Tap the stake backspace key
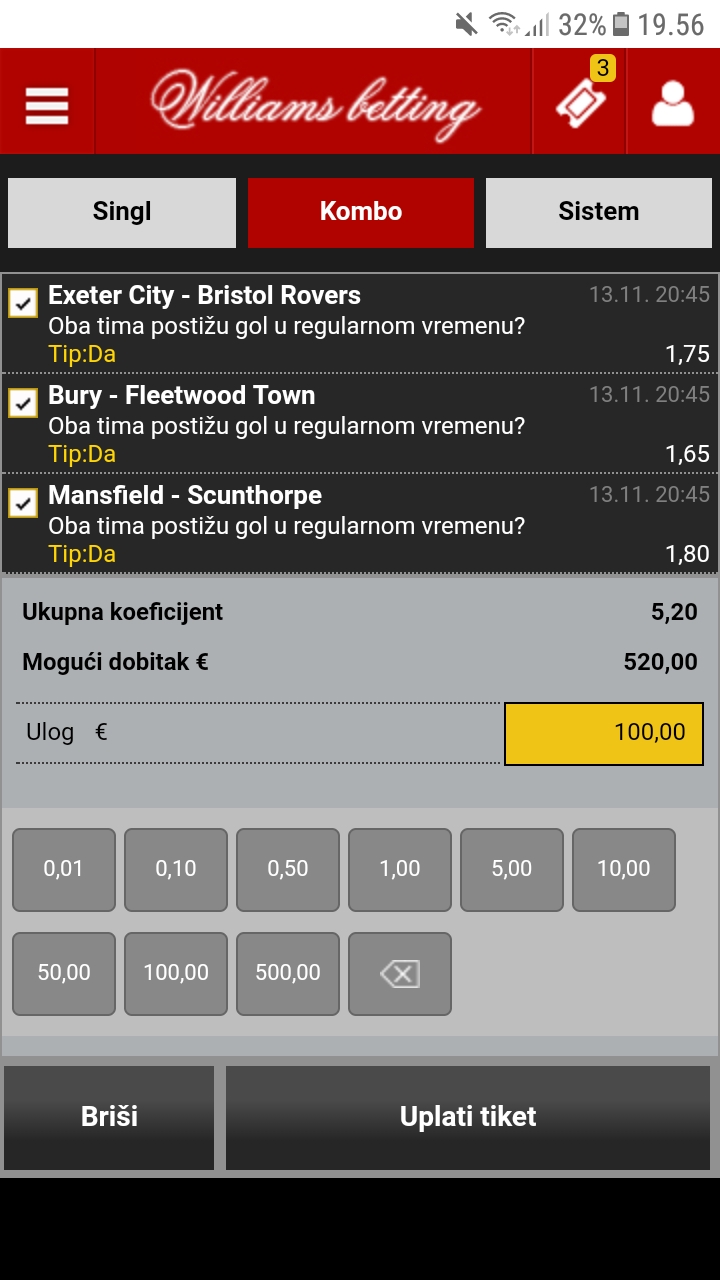 click(x=400, y=974)
